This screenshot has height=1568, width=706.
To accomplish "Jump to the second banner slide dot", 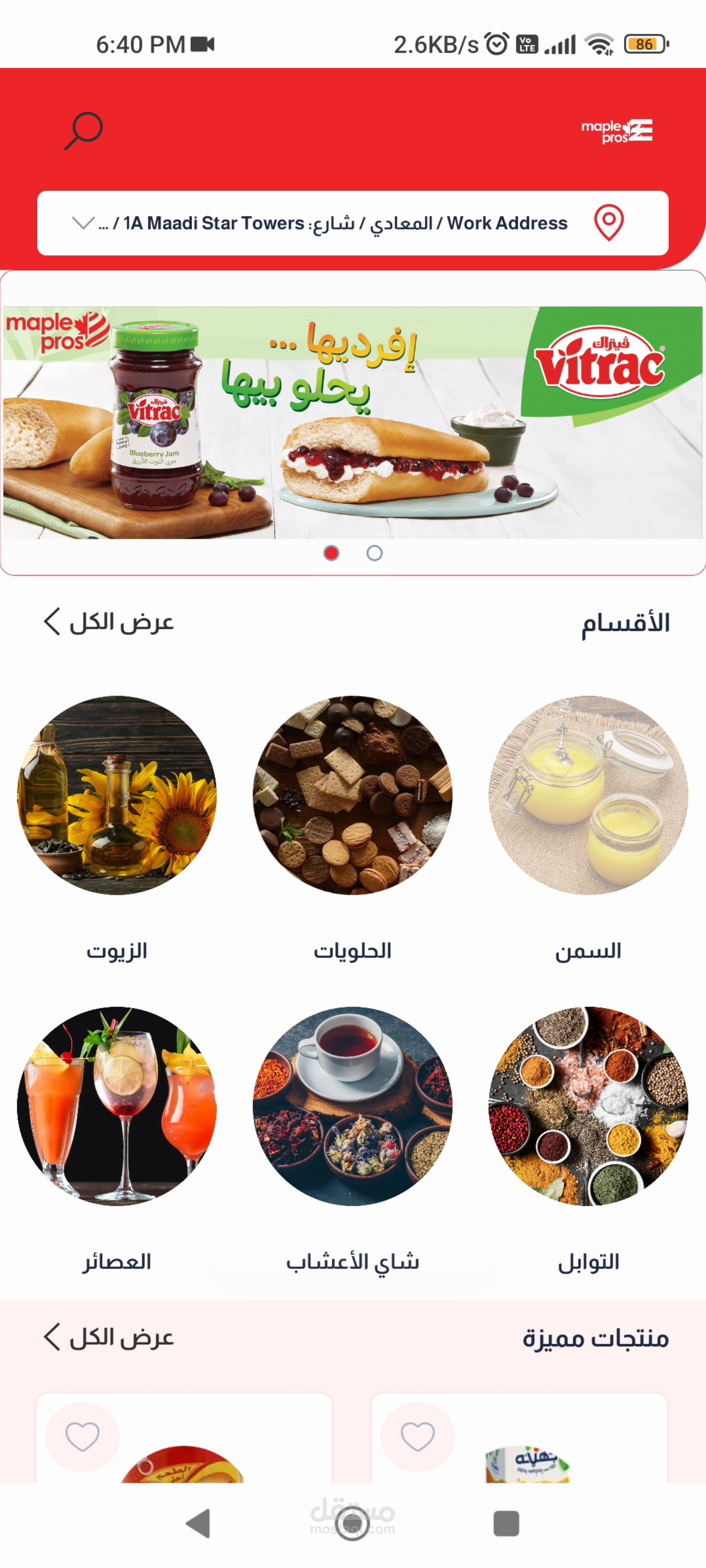I will pyautogui.click(x=375, y=553).
